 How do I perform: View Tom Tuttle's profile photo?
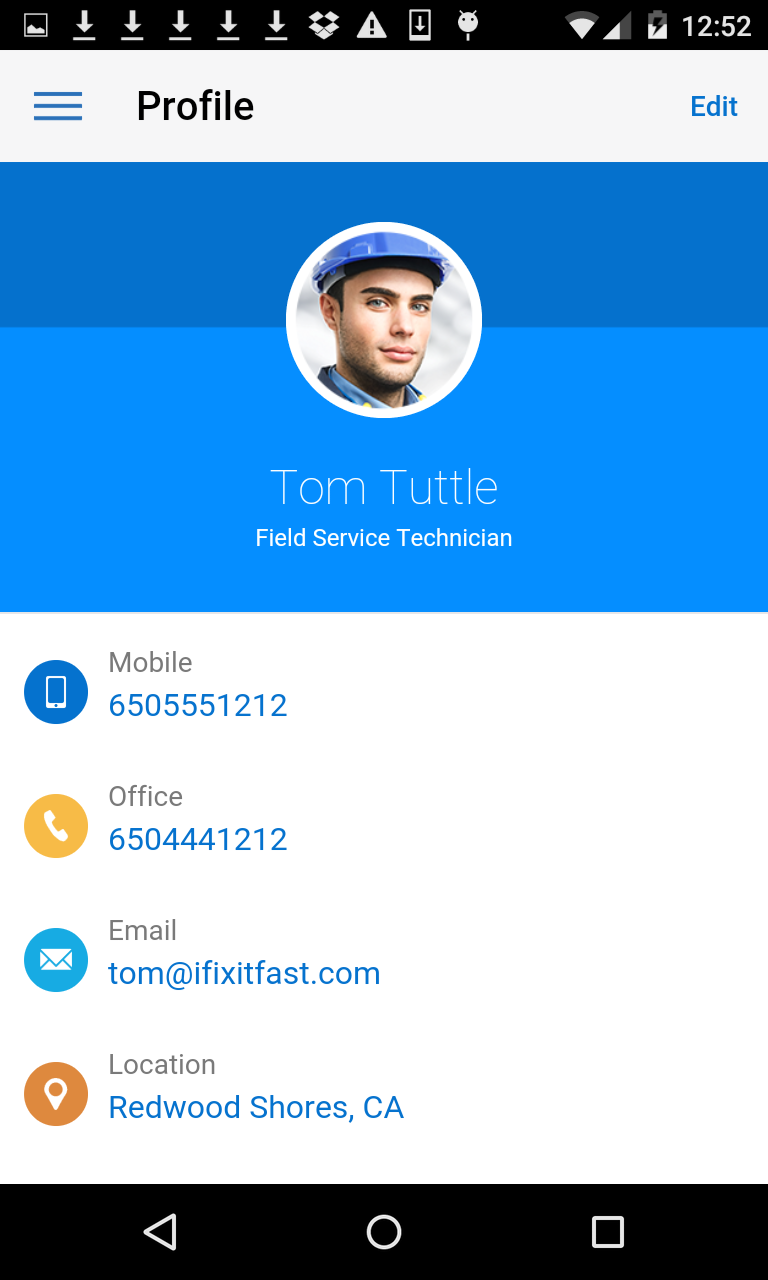click(x=384, y=320)
